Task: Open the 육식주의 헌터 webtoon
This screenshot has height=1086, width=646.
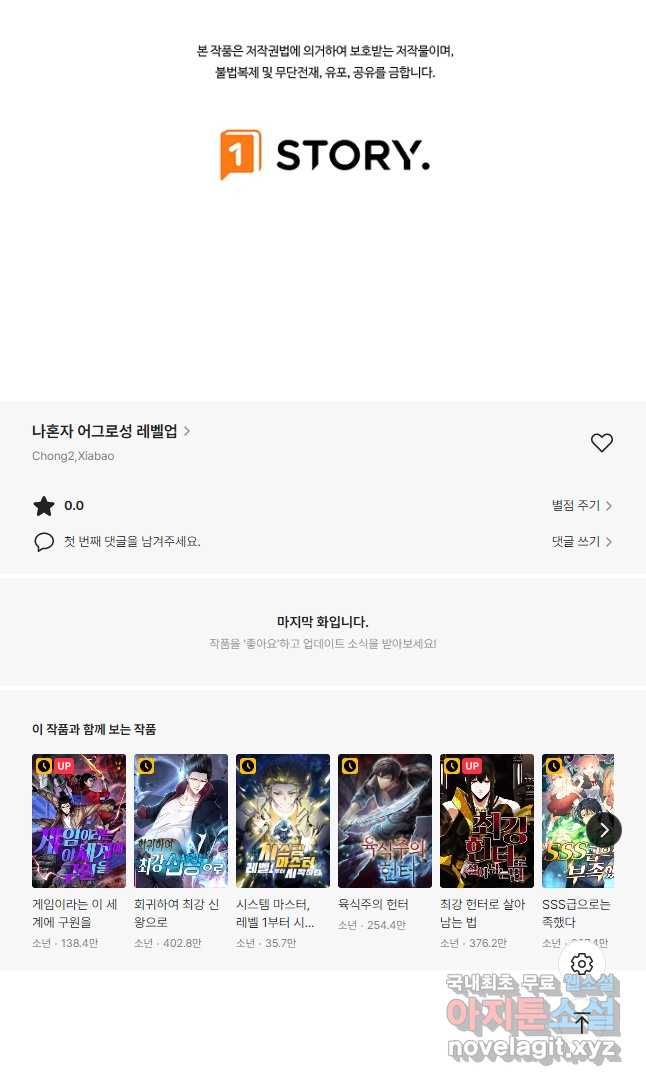Action: (385, 821)
